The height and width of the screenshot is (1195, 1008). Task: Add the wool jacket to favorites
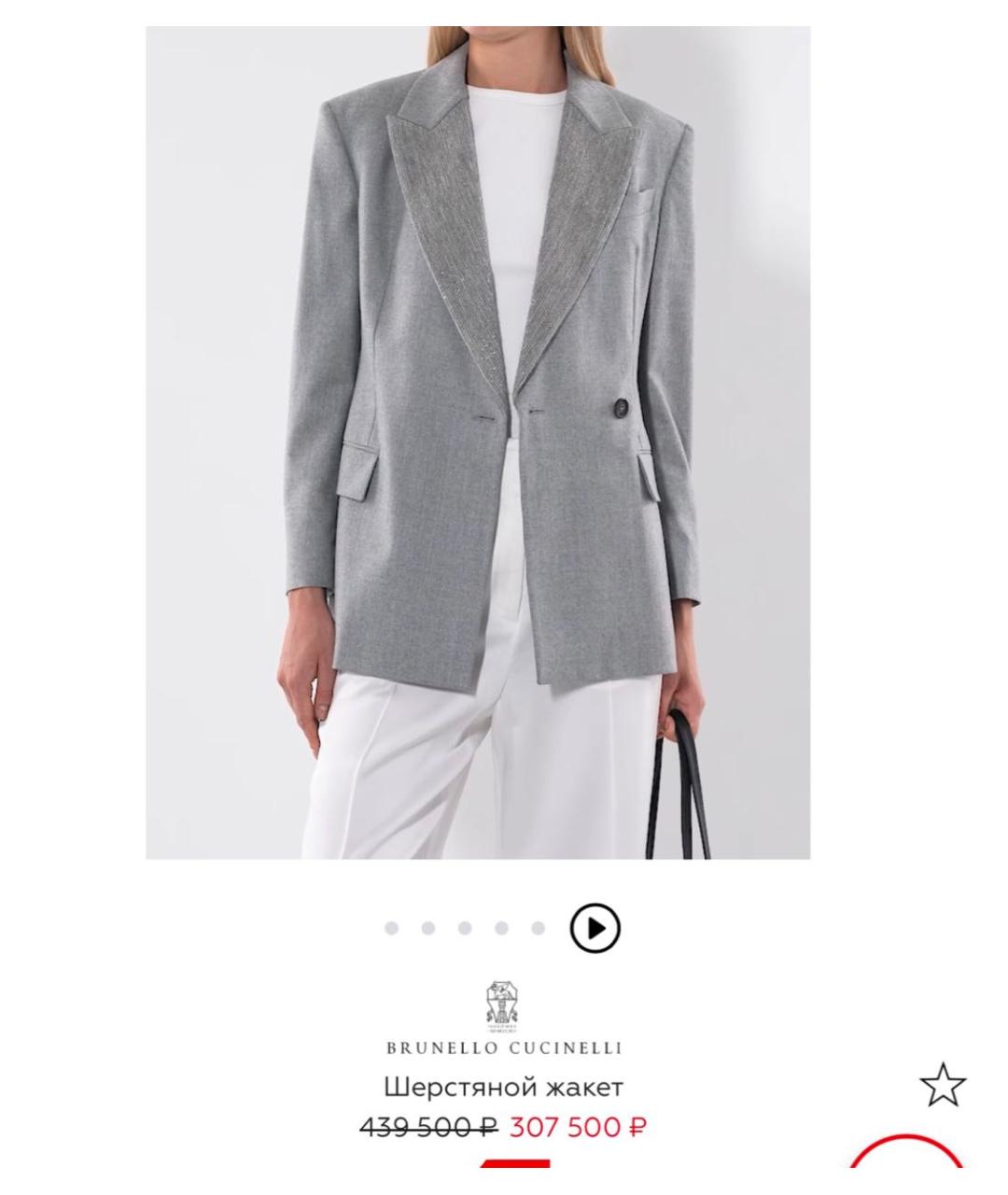[x=942, y=1085]
